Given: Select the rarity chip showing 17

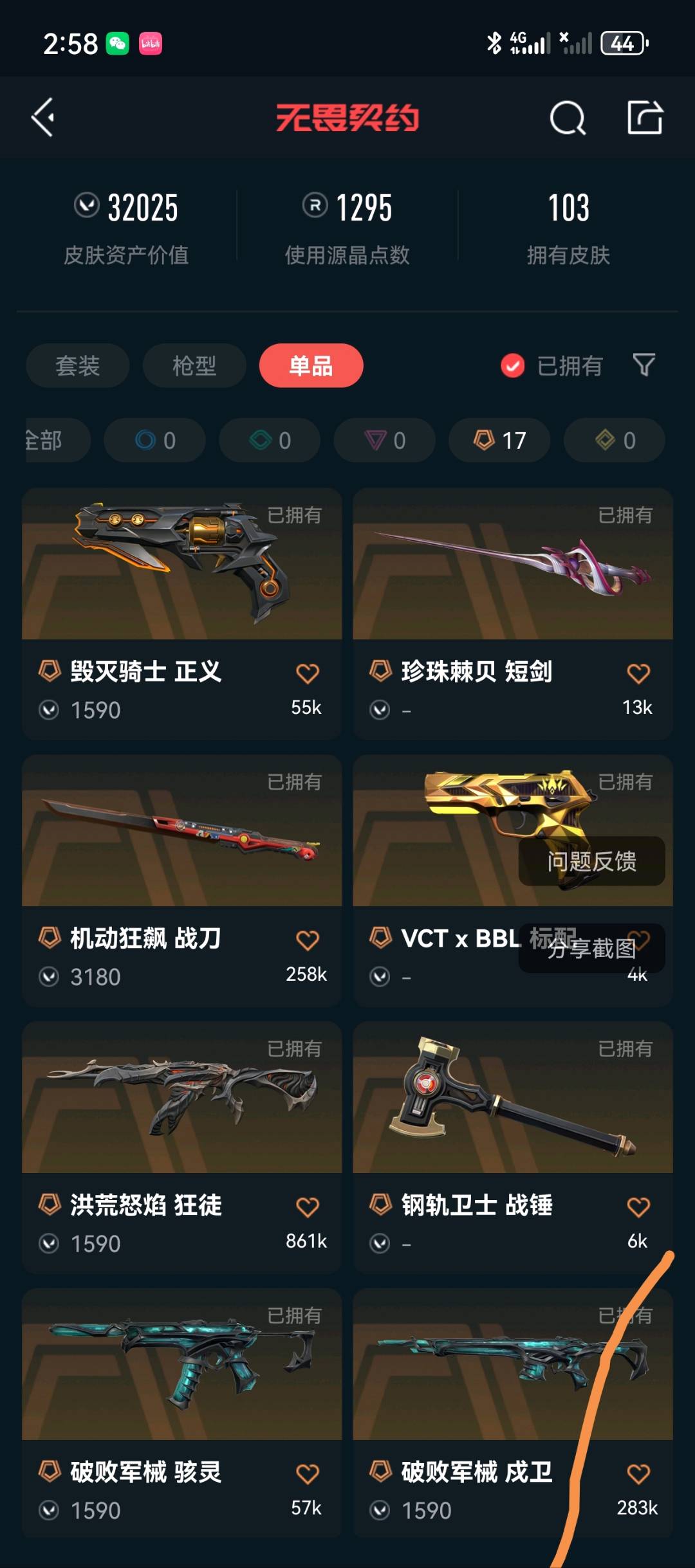Looking at the screenshot, I should click(499, 440).
